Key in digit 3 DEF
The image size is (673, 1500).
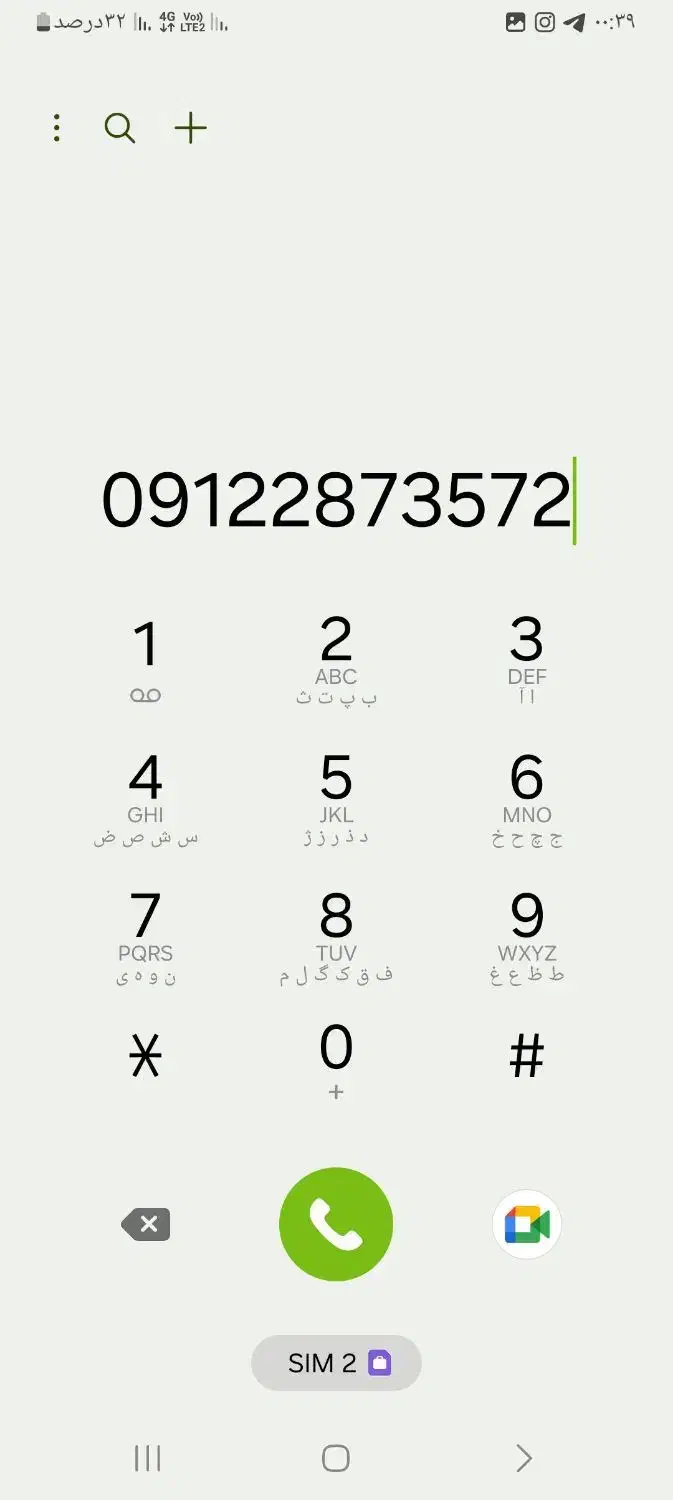(x=526, y=658)
